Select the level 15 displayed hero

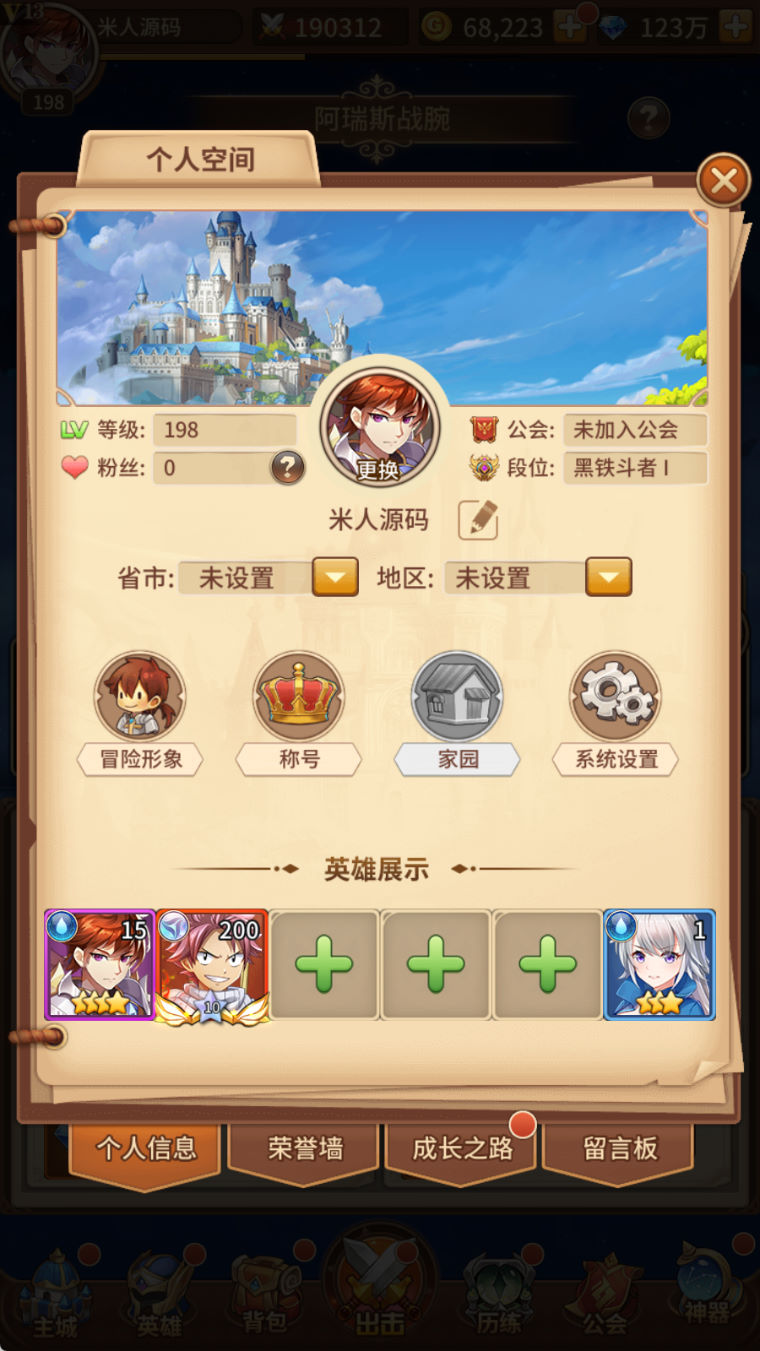click(x=100, y=964)
